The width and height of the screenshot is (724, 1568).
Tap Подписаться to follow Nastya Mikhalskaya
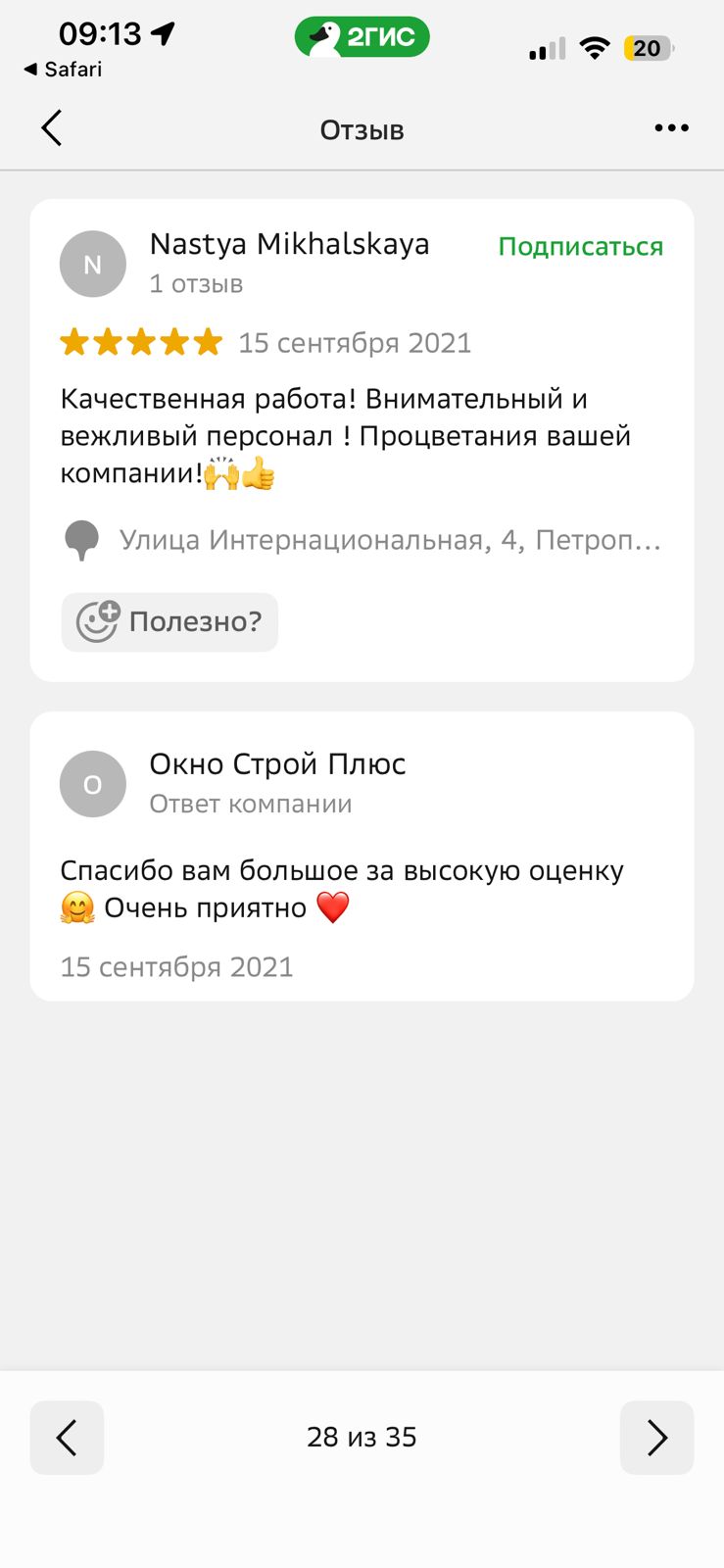tap(580, 247)
